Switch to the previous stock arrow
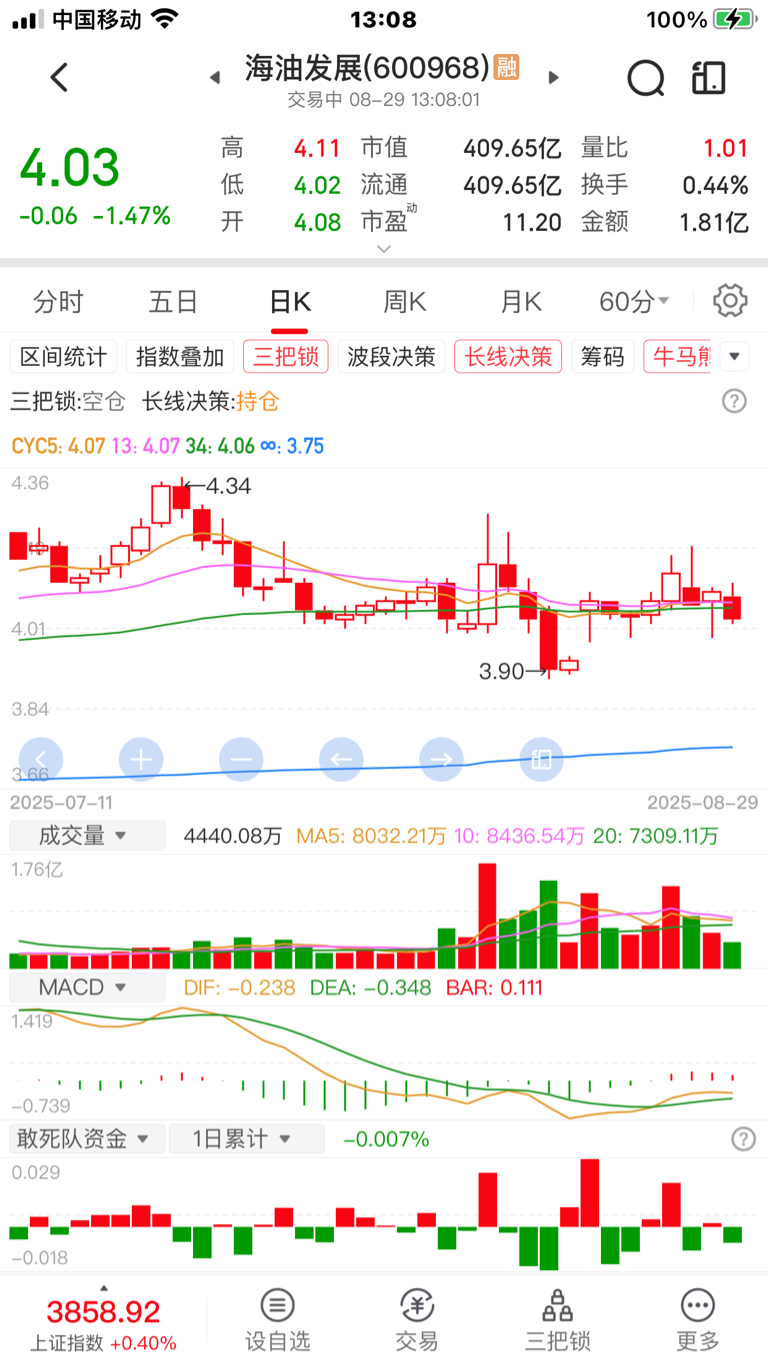 pyautogui.click(x=214, y=78)
